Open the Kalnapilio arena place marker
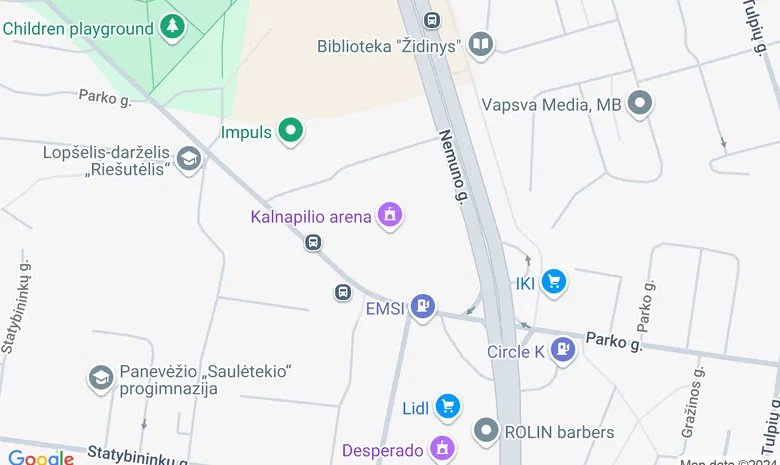 click(x=390, y=214)
